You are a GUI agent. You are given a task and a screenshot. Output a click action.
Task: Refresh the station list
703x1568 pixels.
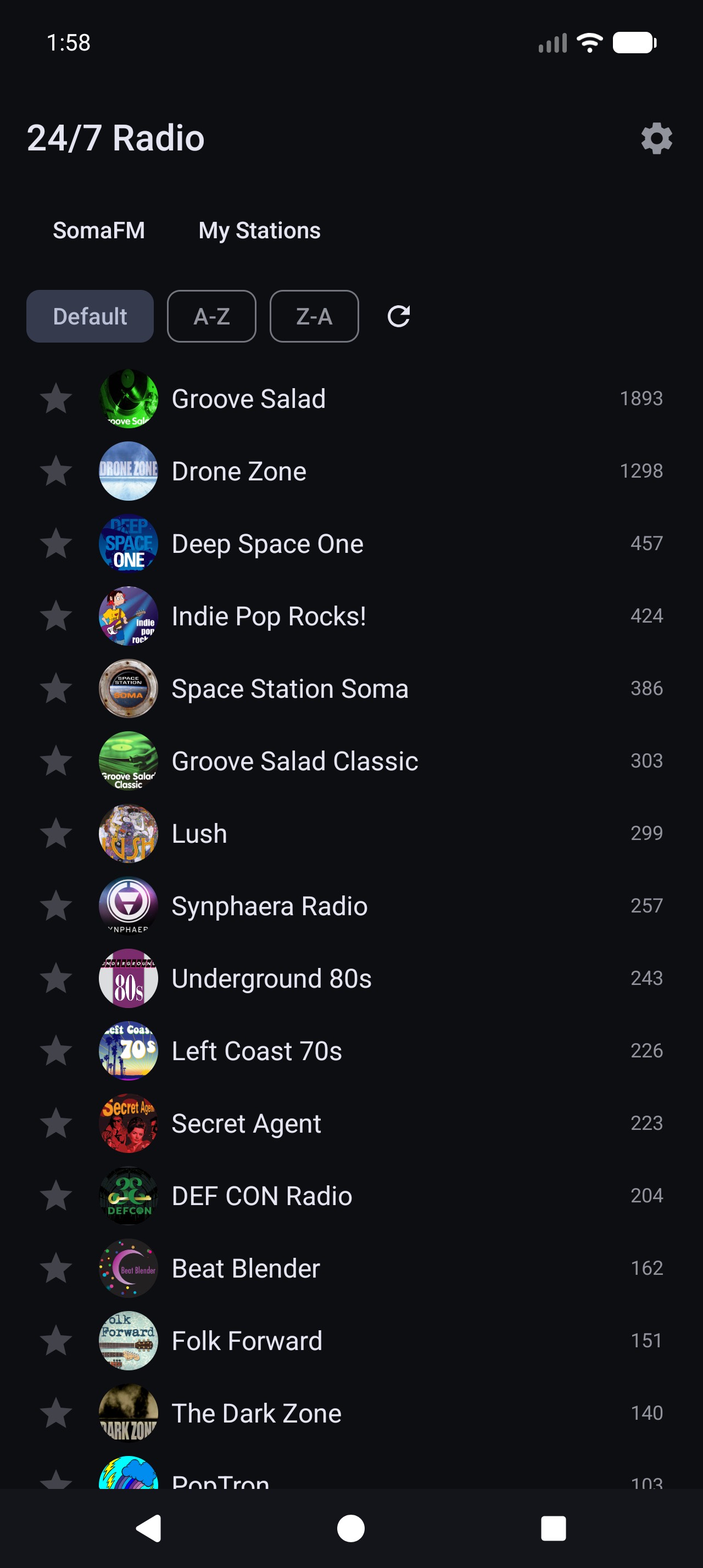tap(399, 317)
